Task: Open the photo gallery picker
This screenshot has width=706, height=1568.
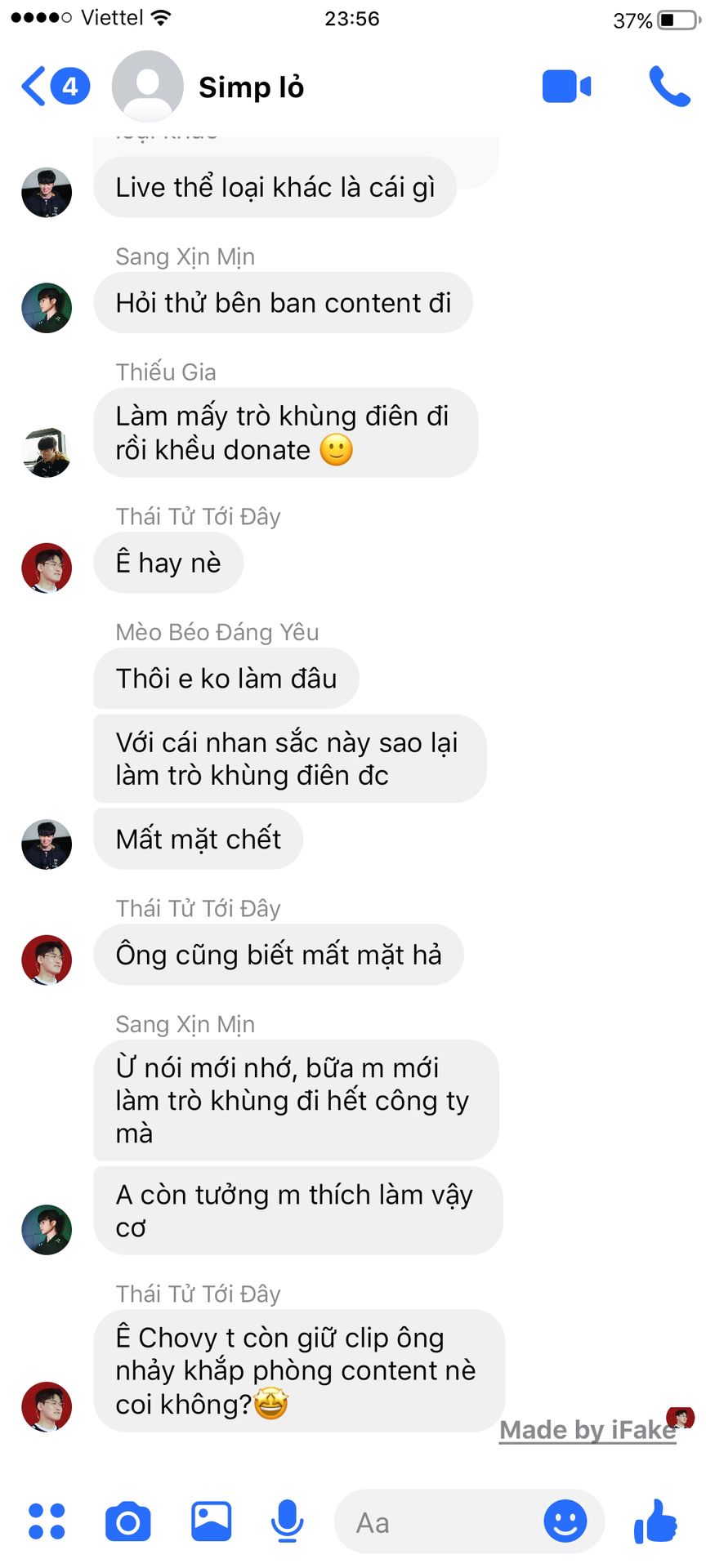Action: (211, 1521)
